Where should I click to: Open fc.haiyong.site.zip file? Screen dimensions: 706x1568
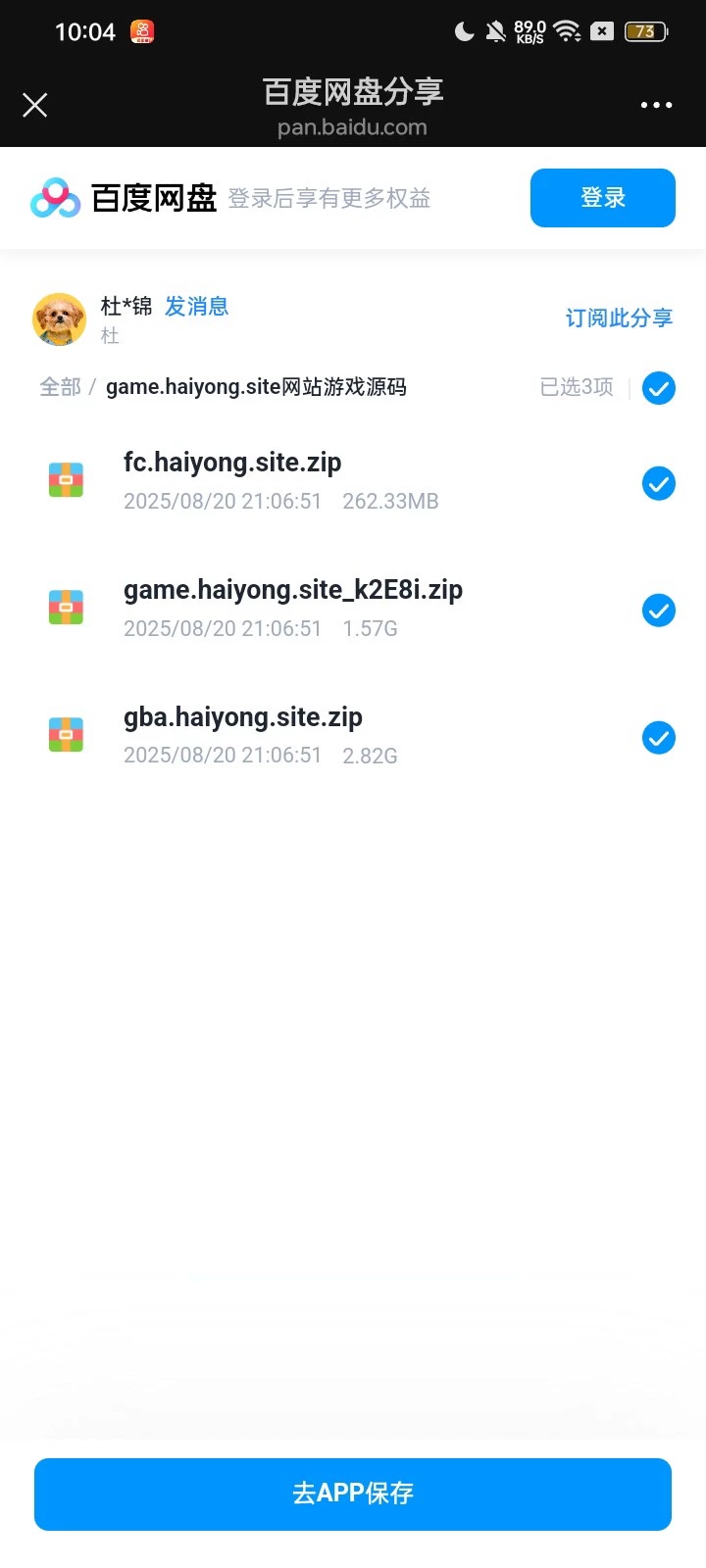point(232,463)
